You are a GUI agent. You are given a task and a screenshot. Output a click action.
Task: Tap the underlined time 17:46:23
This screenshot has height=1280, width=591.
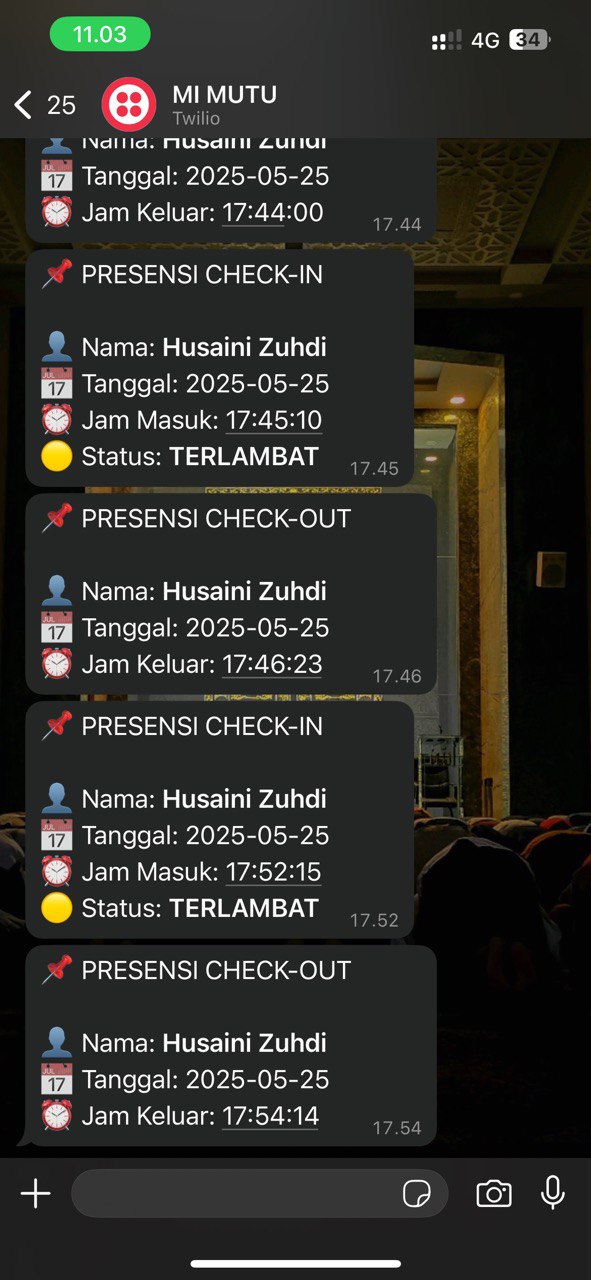[x=272, y=664]
